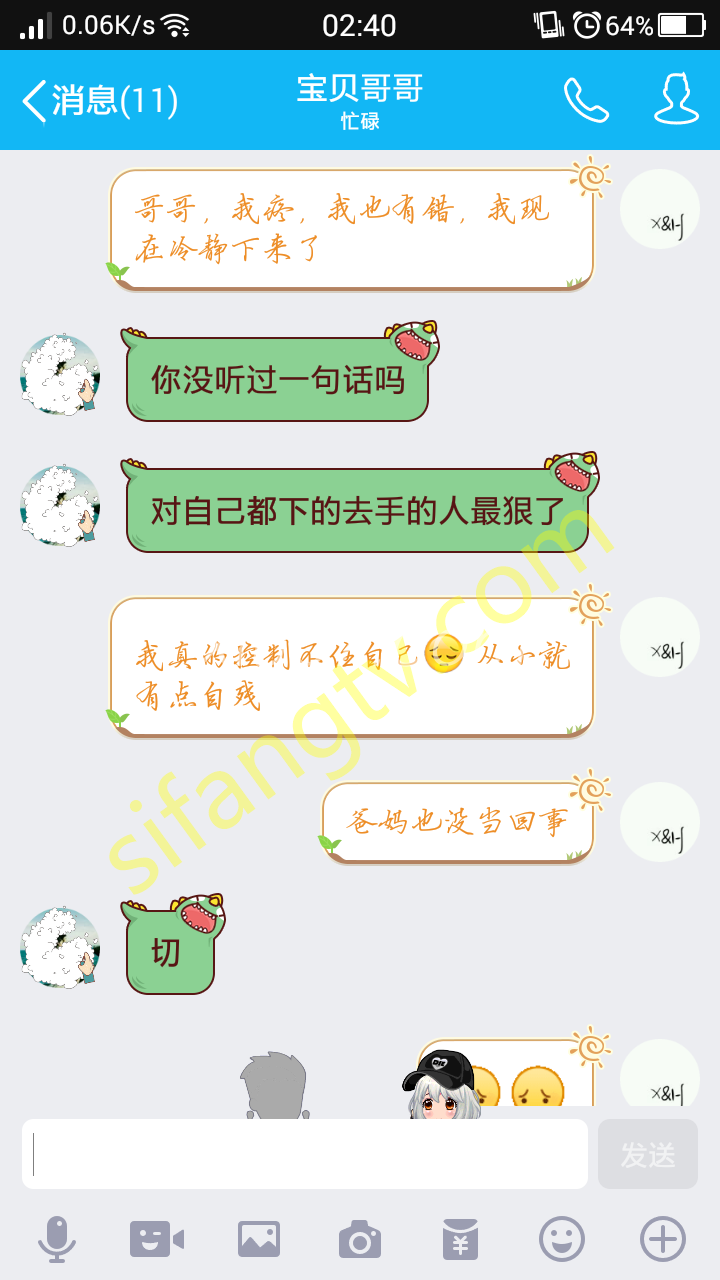Go back to the messages list
The image size is (720, 1280).
(98, 101)
